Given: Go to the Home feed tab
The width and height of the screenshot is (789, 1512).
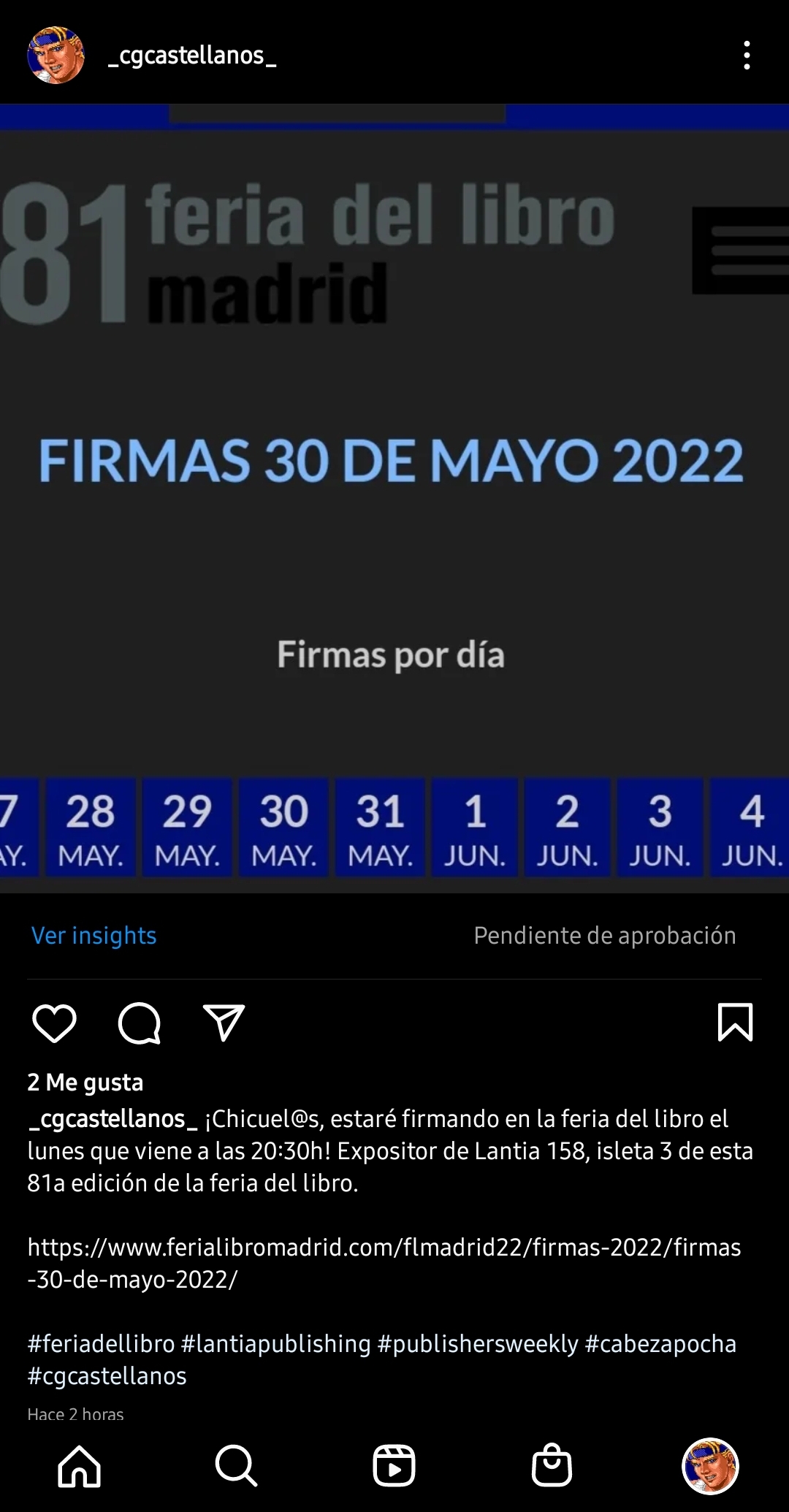Looking at the screenshot, I should coord(79,1466).
